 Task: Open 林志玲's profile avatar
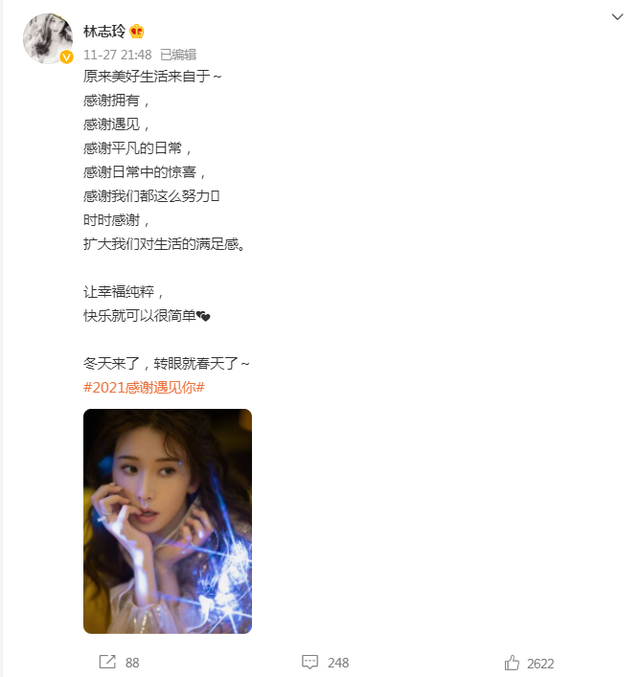tap(46, 39)
